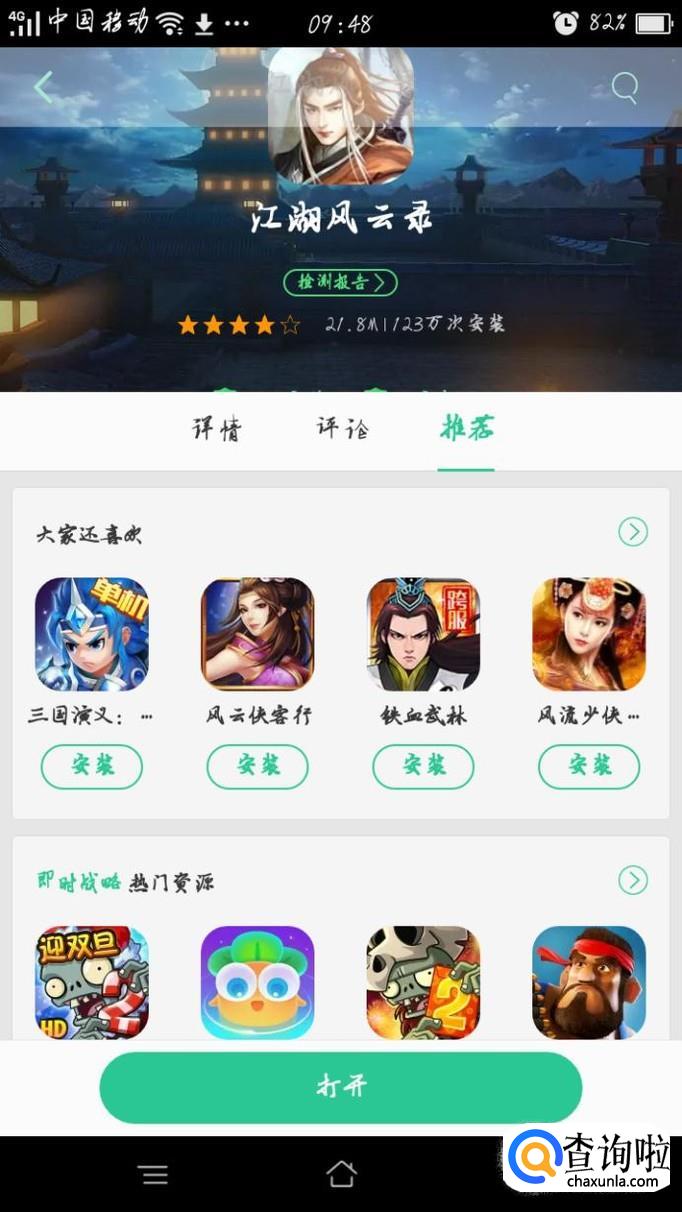The width and height of the screenshot is (682, 1212).
Task: Install 铁血武林
Action: click(423, 766)
